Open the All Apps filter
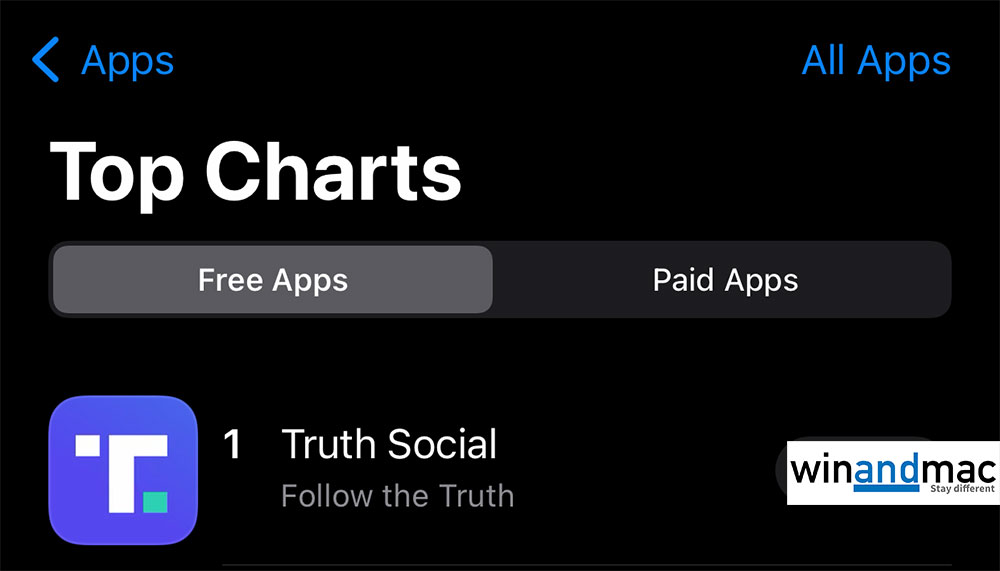 [876, 61]
